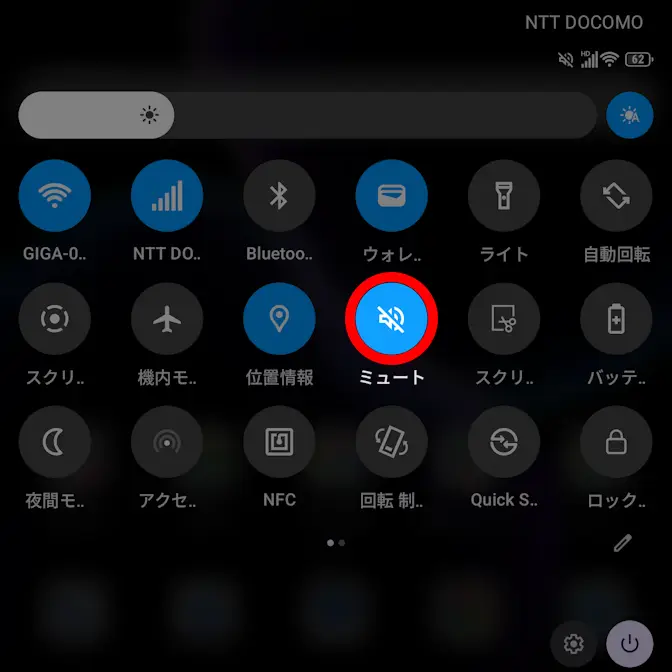Image resolution: width=672 pixels, height=672 pixels.
Task: Turn on the ライト flashlight
Action: tap(504, 196)
